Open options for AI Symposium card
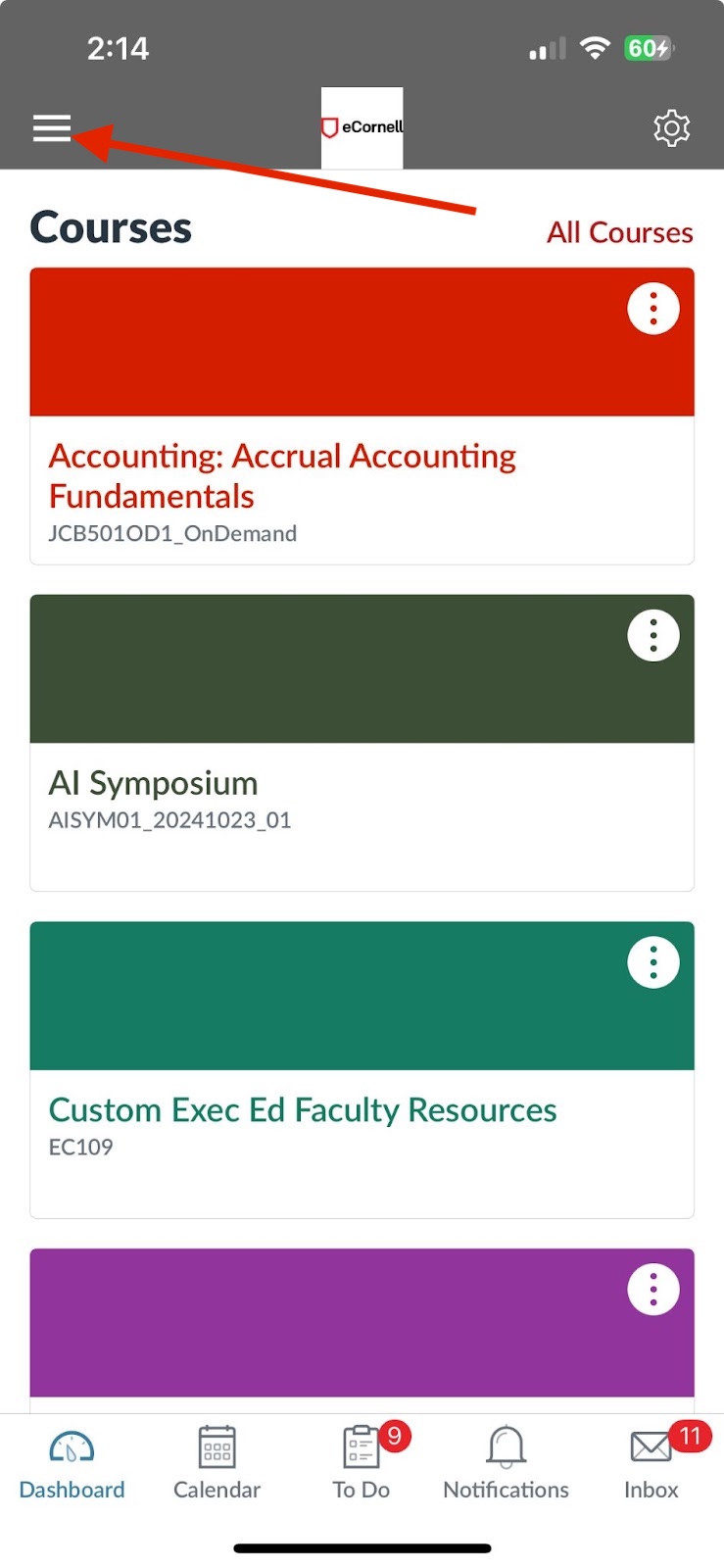This screenshot has height=1568, width=724. (653, 636)
